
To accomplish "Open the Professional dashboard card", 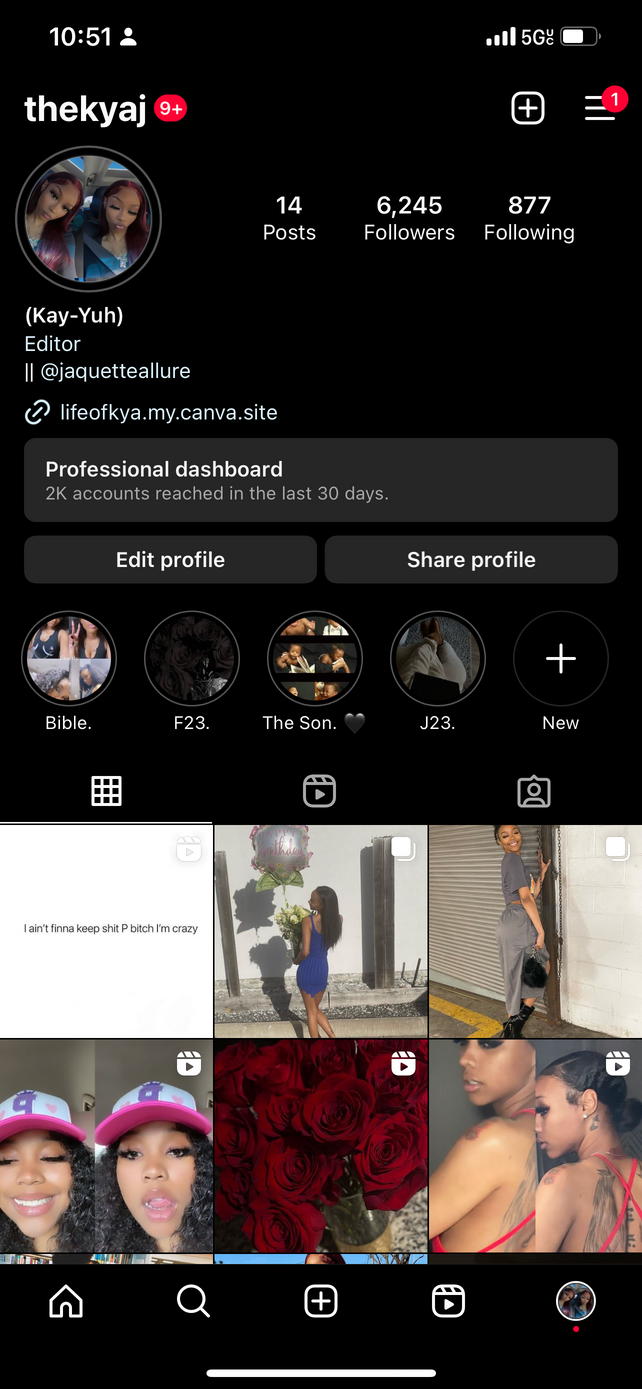I will 320,480.
